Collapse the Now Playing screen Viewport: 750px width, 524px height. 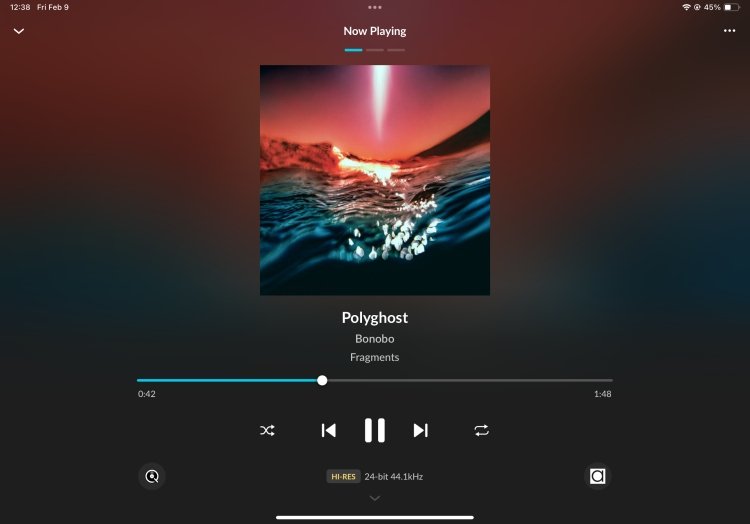[18, 31]
